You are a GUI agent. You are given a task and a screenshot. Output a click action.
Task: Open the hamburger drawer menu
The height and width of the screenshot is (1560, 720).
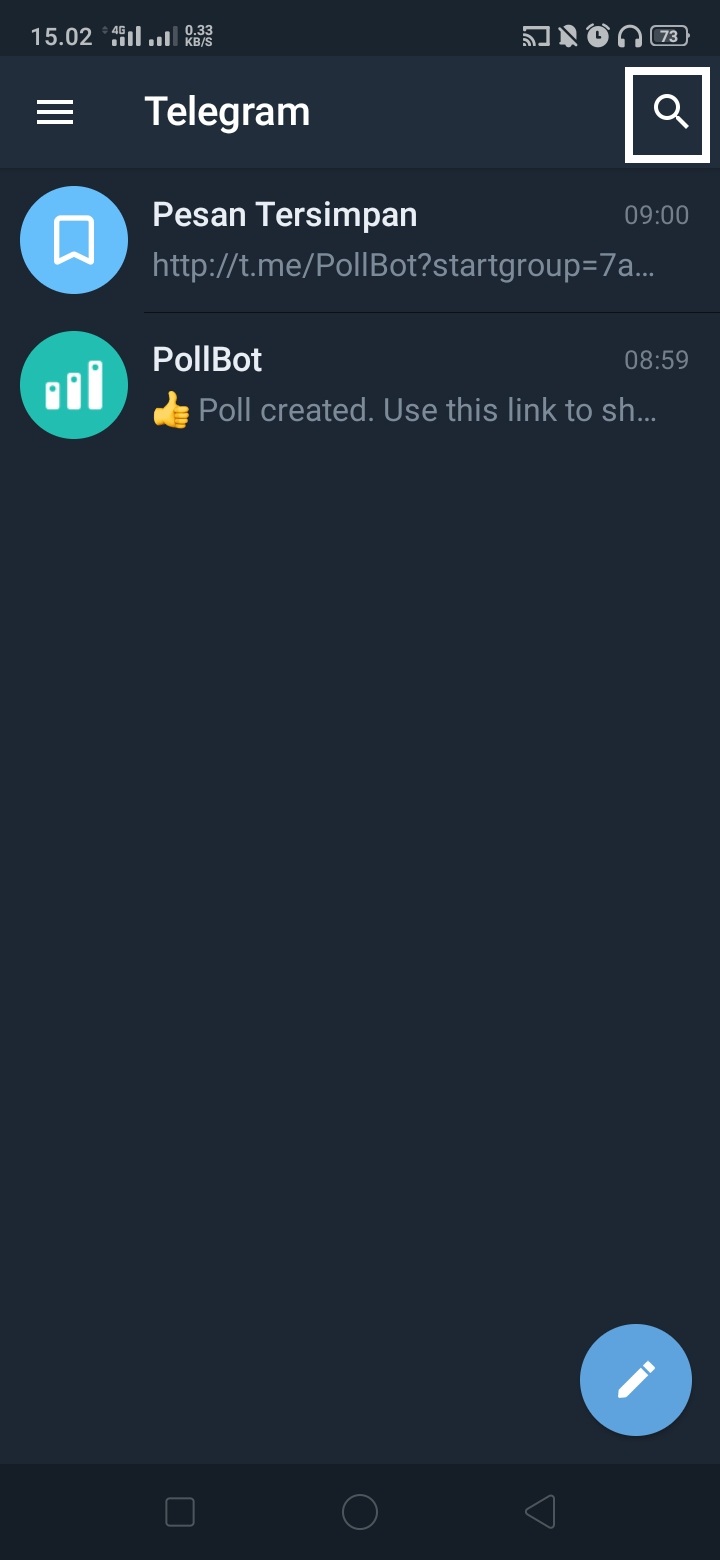coord(55,112)
